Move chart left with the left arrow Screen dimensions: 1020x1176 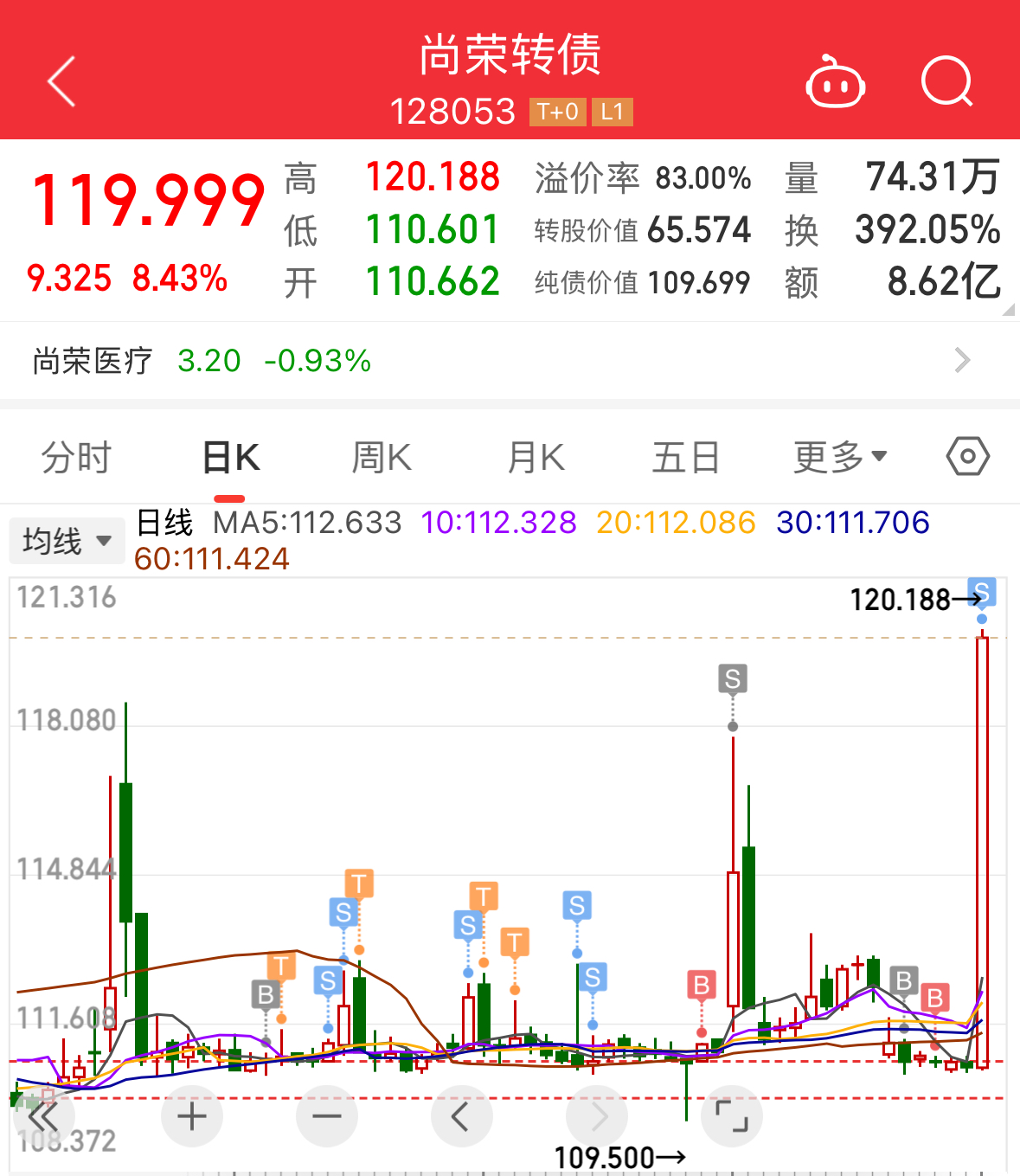pos(461,1116)
